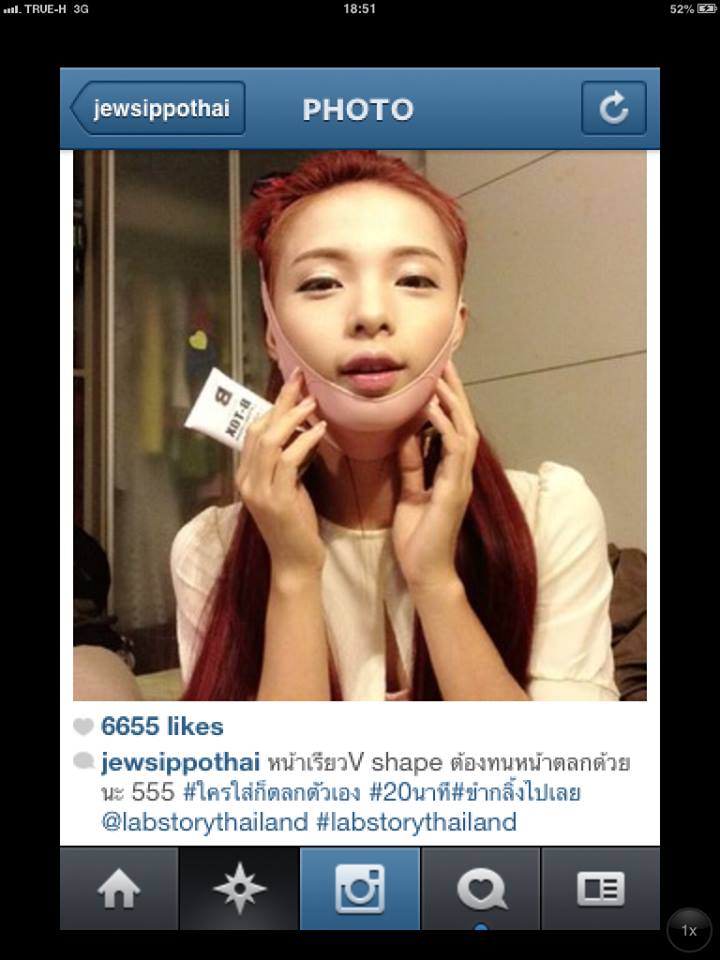
Task: Switch to the news activity tab
Action: tap(481, 889)
